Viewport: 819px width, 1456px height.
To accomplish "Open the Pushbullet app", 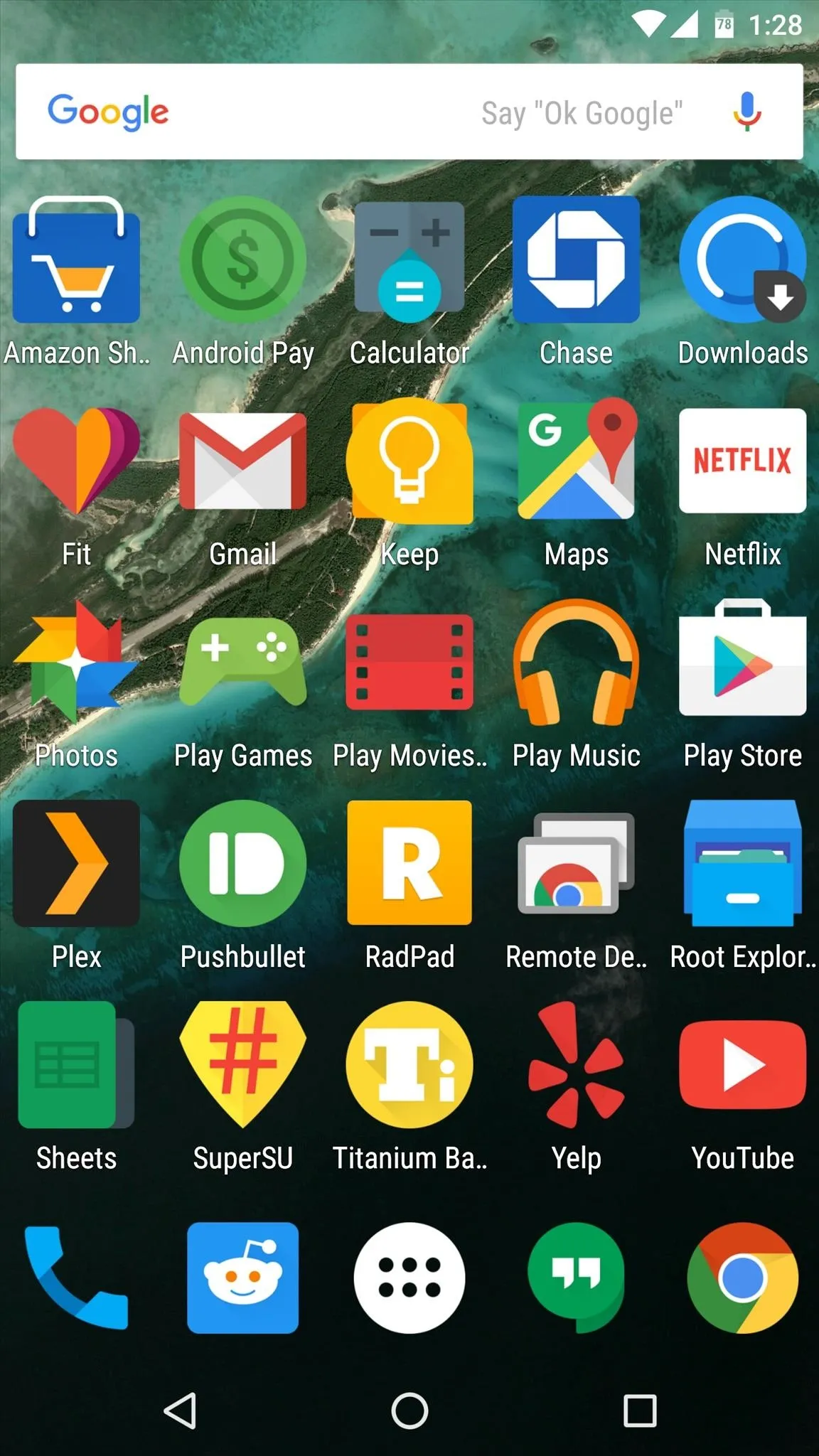I will [243, 863].
